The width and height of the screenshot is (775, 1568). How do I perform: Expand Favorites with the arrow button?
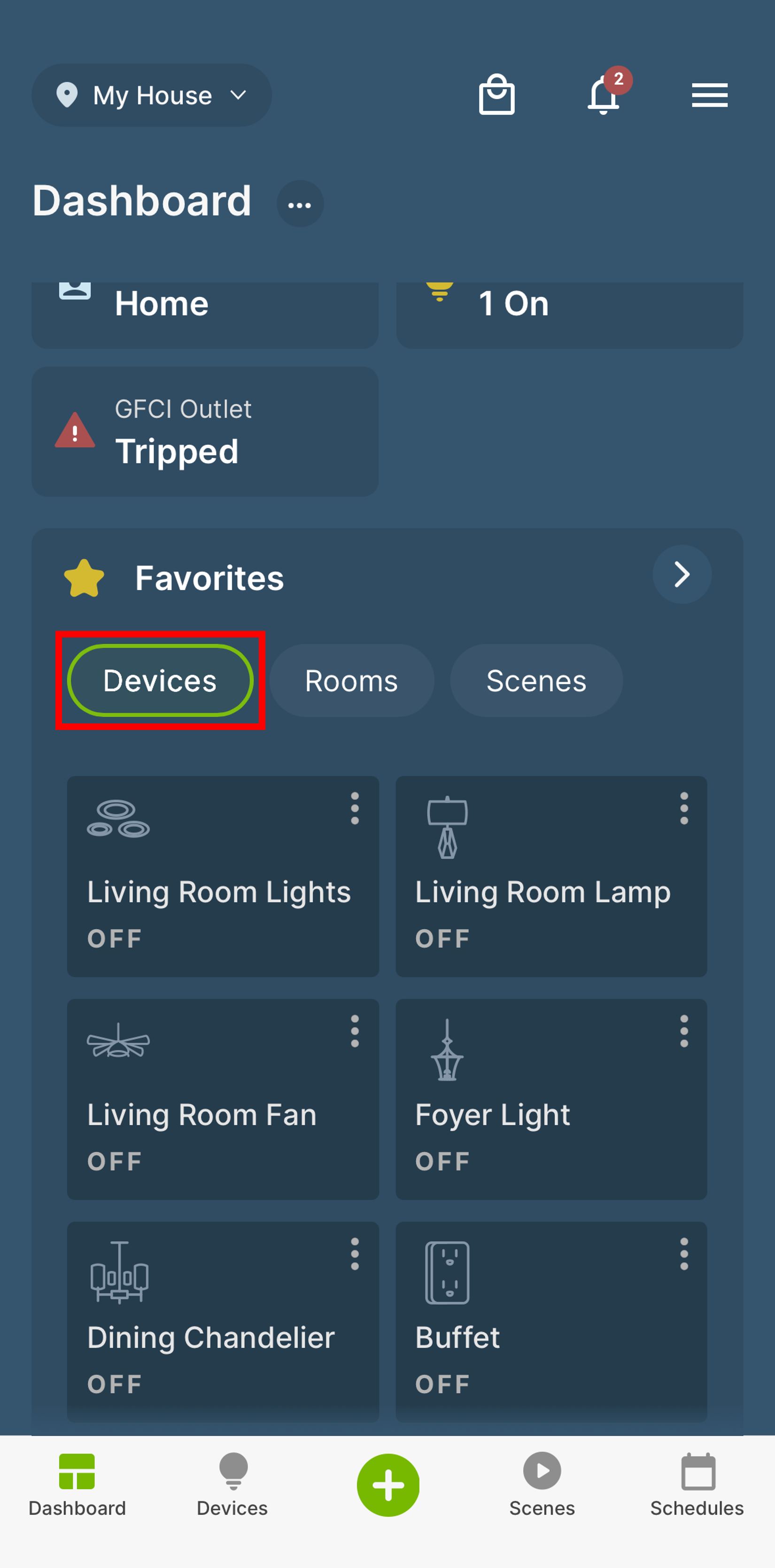682,574
